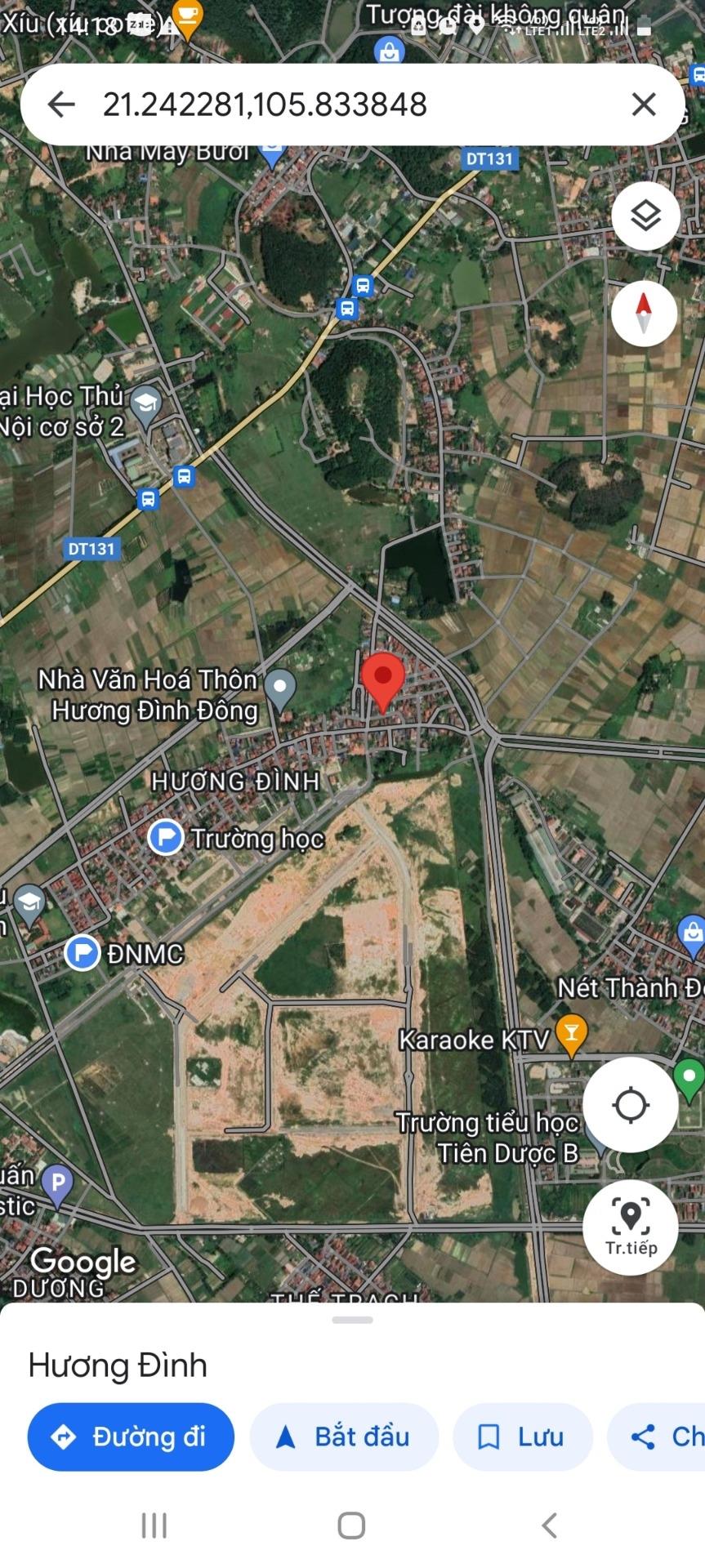Go back using the search bar arrow
The width and height of the screenshot is (705, 1568).
point(61,105)
